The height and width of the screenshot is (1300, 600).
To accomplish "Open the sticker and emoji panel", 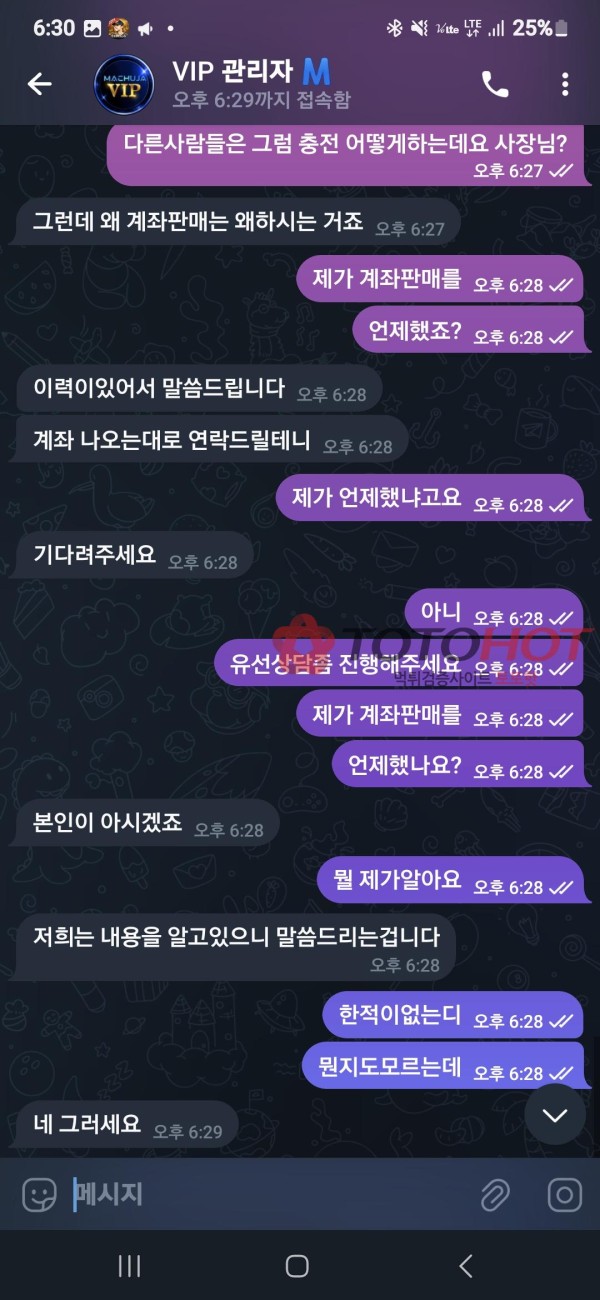I will [40, 1194].
